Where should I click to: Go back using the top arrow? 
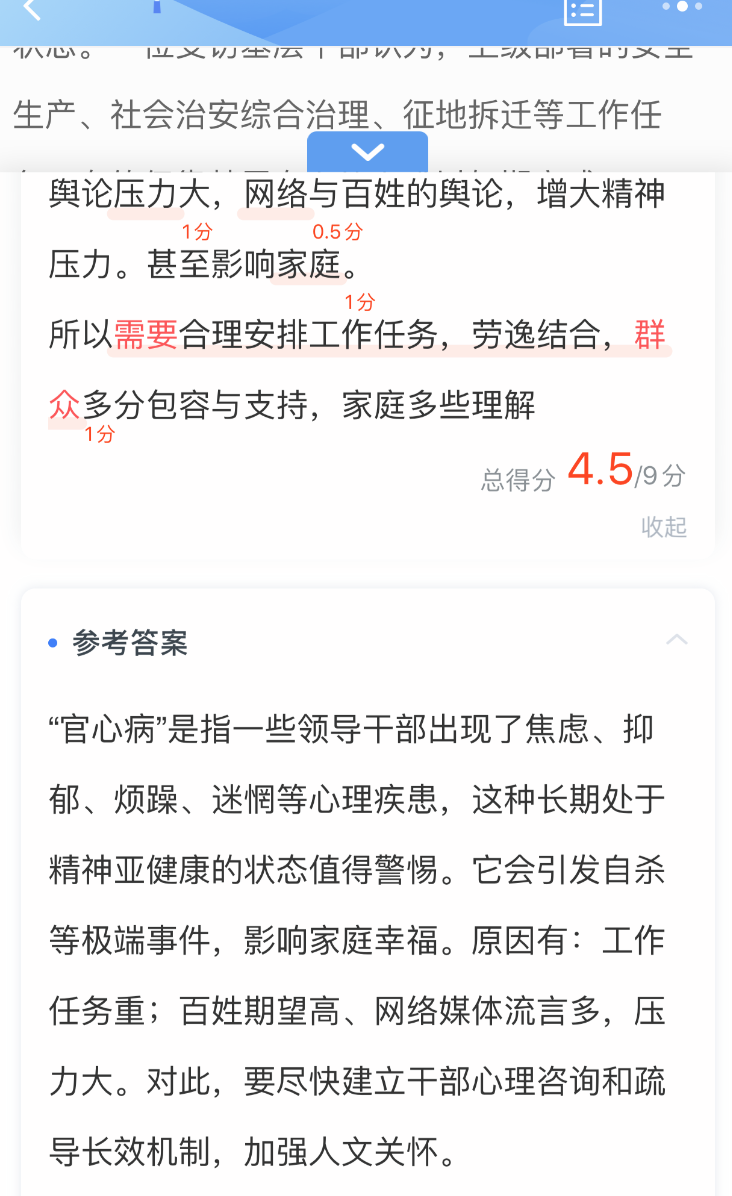(32, 10)
